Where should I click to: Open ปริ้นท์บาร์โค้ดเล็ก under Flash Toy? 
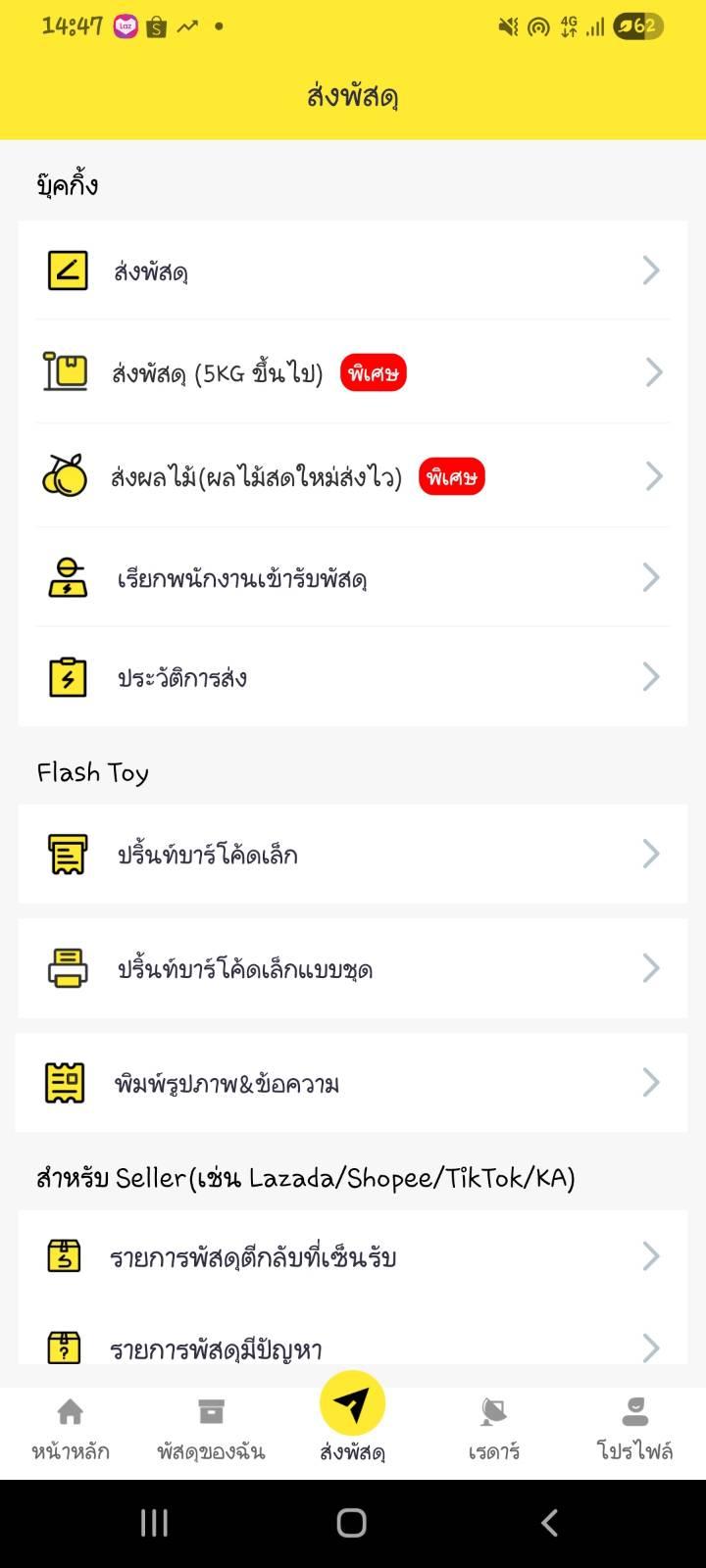[353, 854]
